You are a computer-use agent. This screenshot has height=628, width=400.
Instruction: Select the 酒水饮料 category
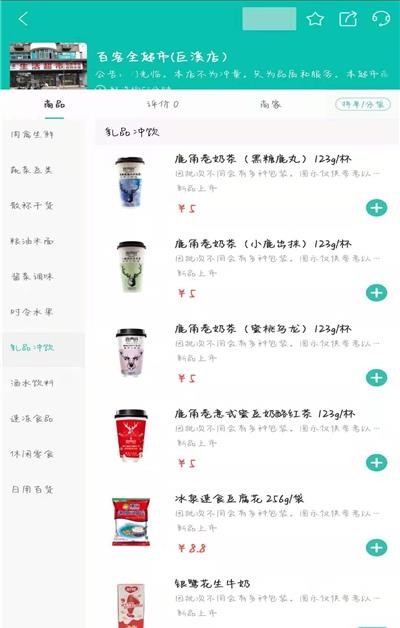[x=32, y=383]
